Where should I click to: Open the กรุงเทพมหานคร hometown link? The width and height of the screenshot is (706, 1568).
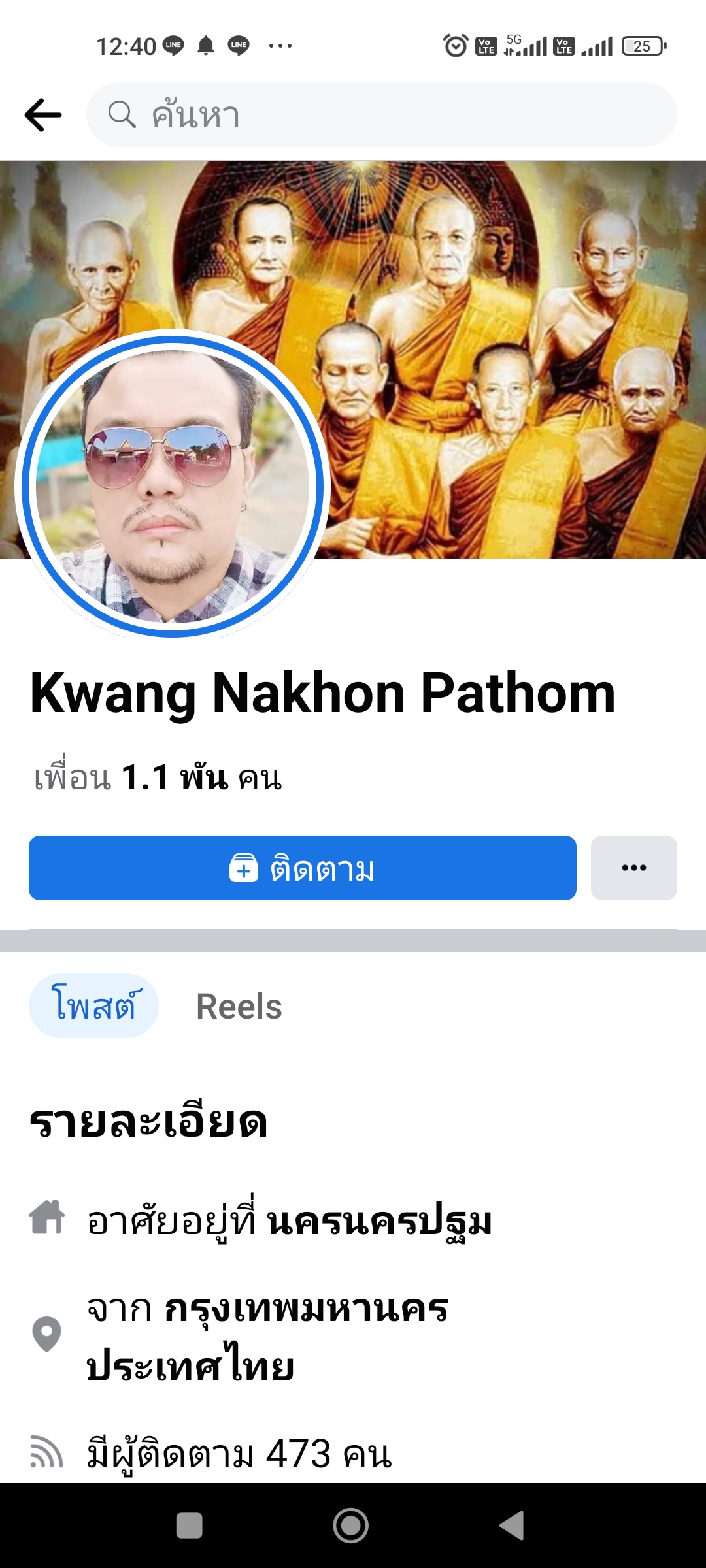(306, 1309)
